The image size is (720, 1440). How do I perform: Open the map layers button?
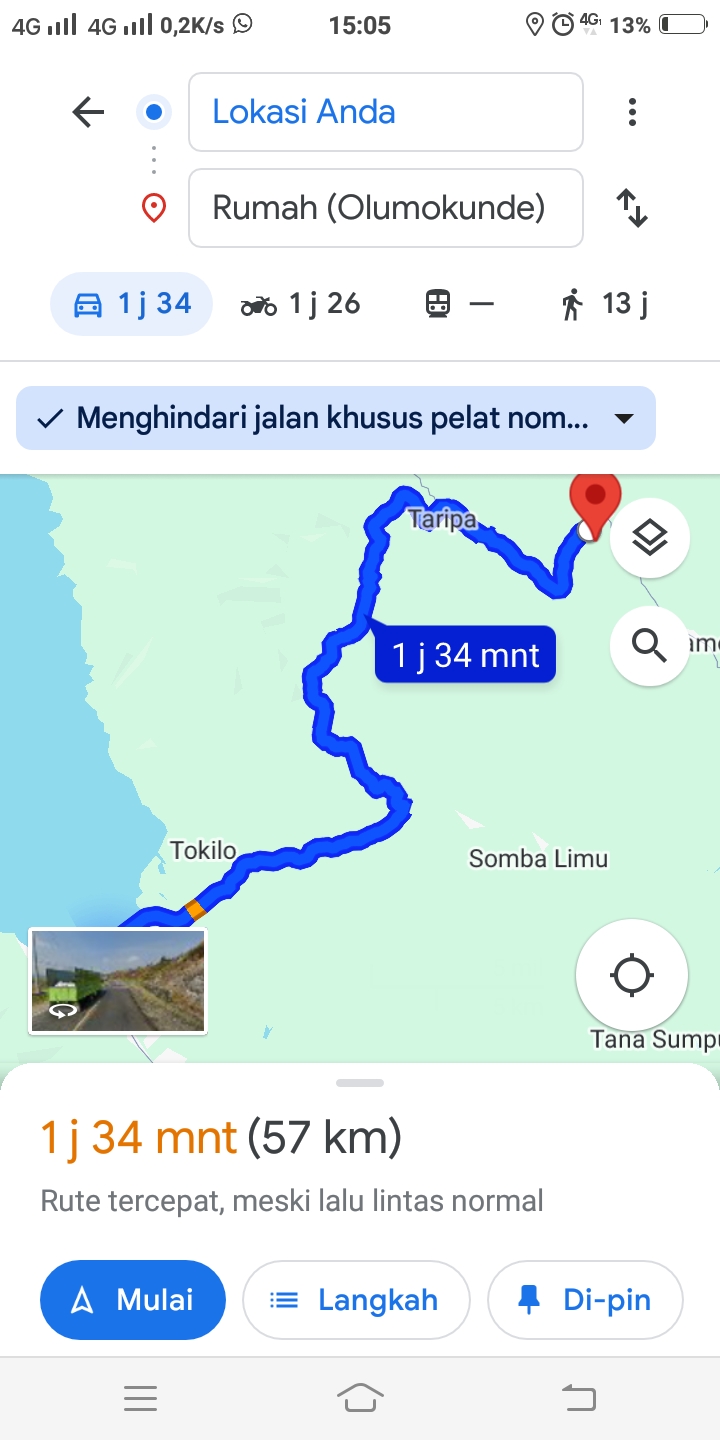[650, 538]
